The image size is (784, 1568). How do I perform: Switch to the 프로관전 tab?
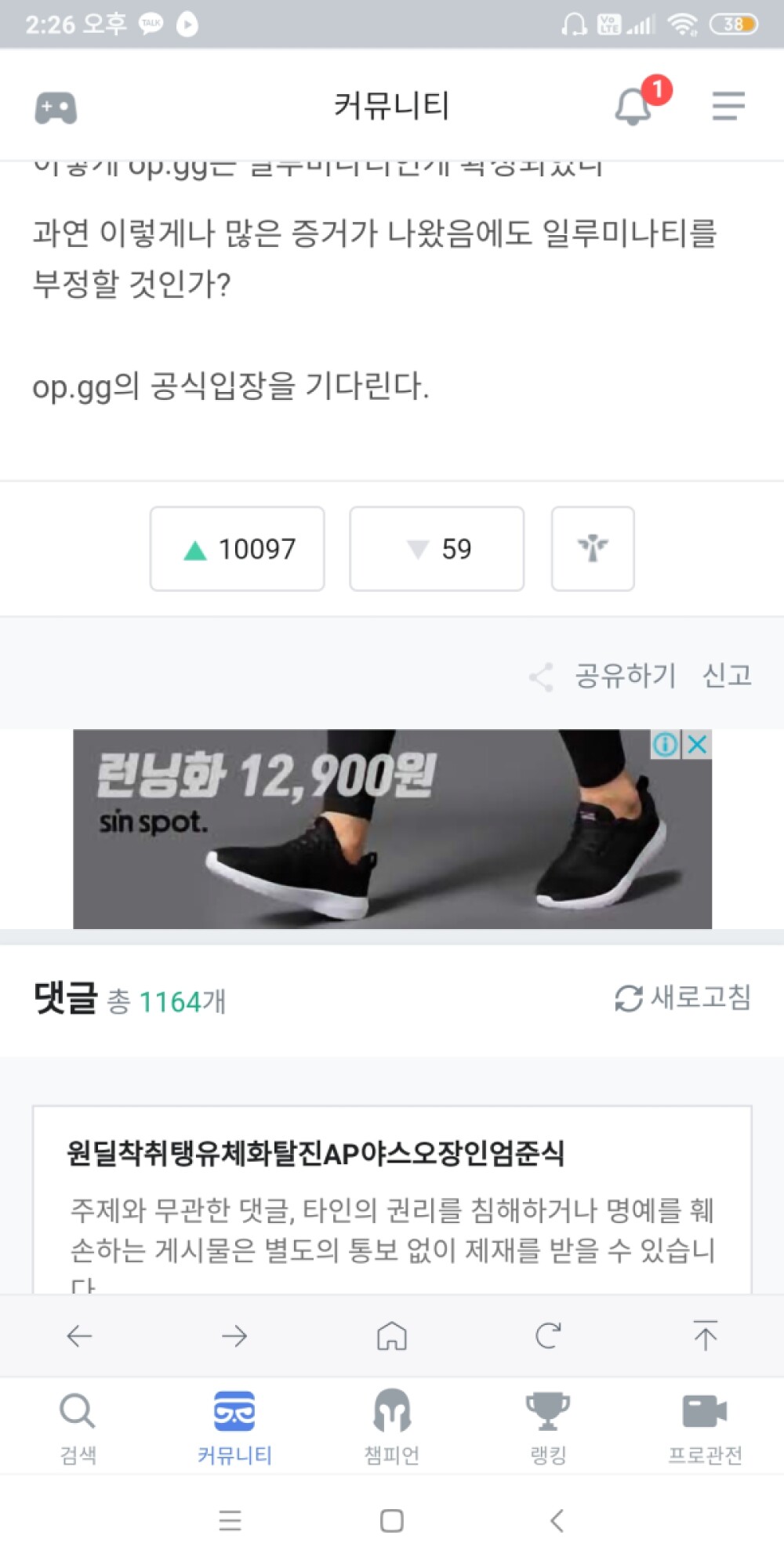click(x=705, y=1427)
